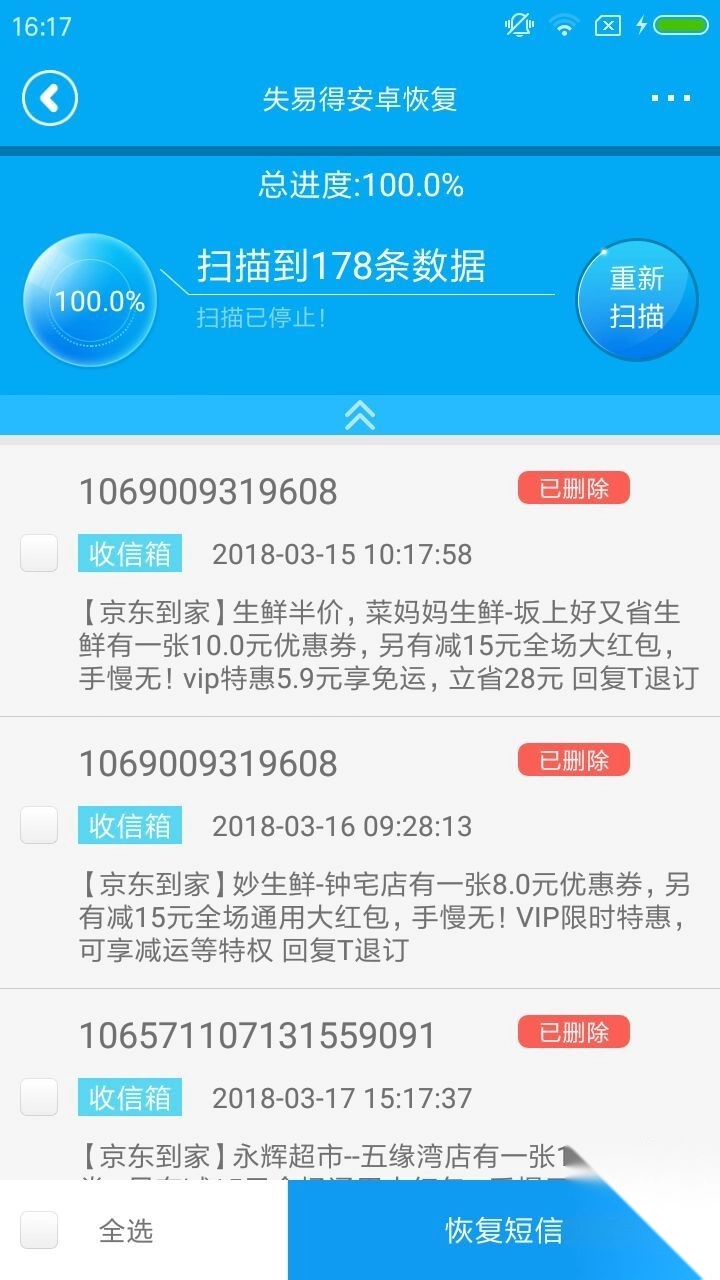Screen dimensions: 720x1280
Task: Tick the message dated 2018-03-17 15:17:37
Action: click(39, 1097)
